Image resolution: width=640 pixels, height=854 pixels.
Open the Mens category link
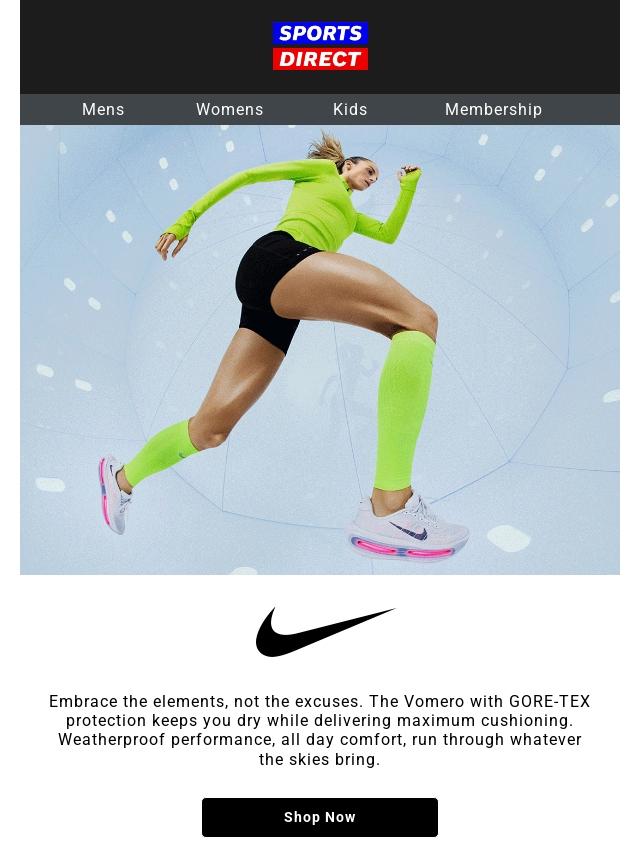pyautogui.click(x=103, y=110)
